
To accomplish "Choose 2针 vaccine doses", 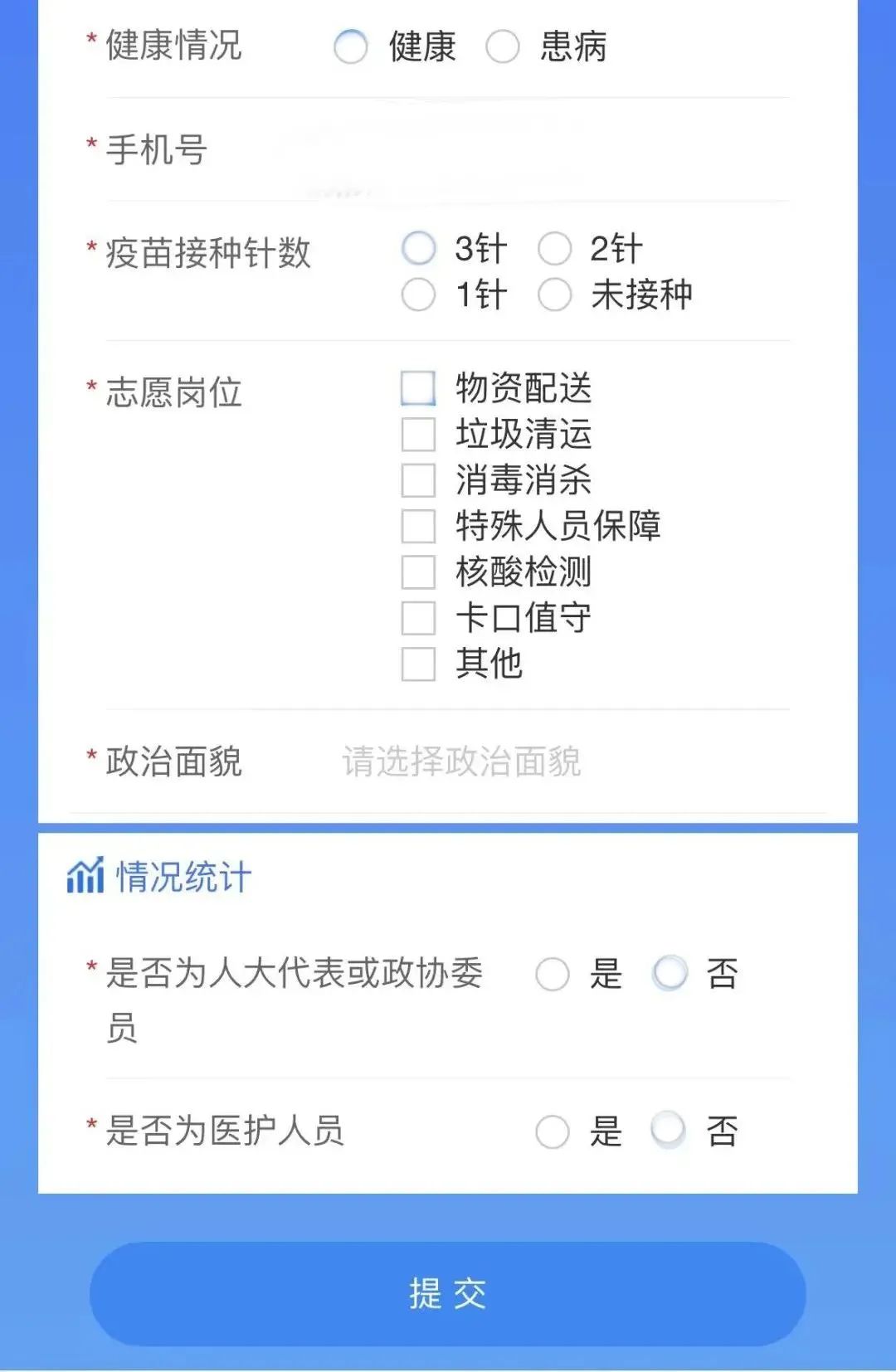I will pos(554,248).
